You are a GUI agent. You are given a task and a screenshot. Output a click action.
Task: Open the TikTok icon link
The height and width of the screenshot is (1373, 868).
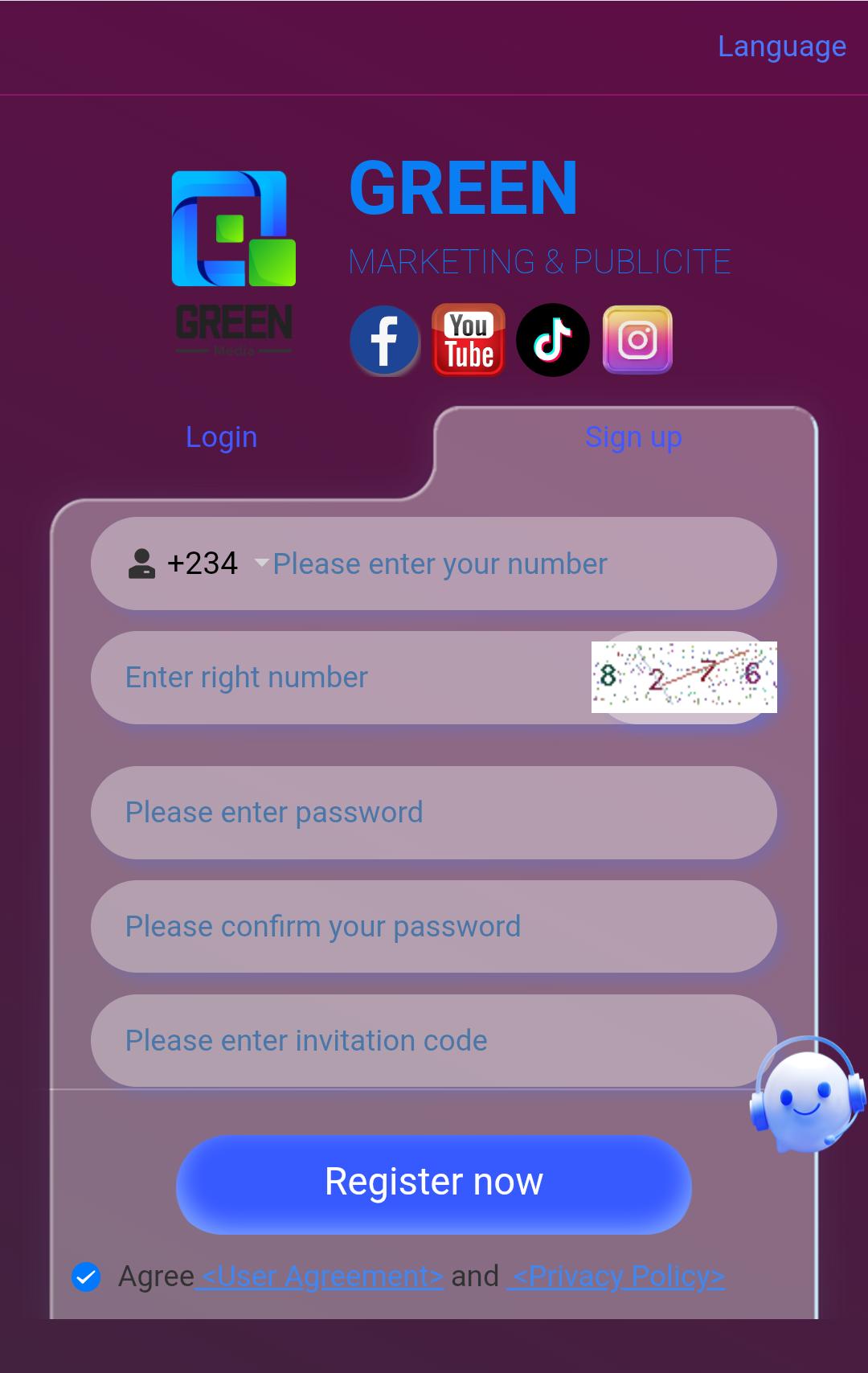[552, 340]
